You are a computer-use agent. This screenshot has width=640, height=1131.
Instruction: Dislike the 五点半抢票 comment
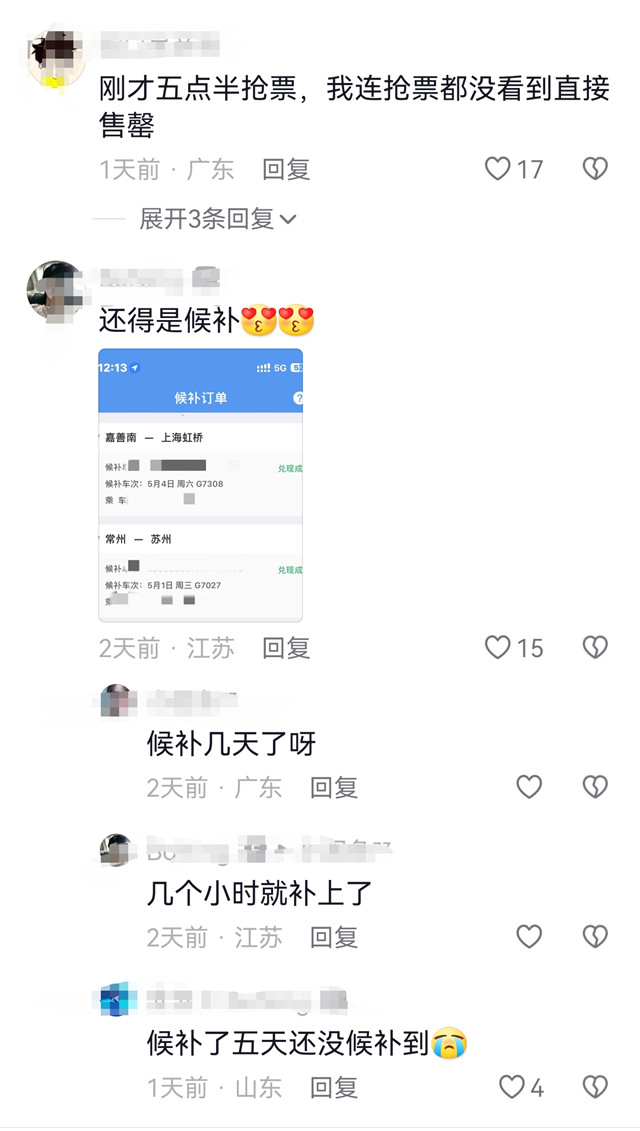pyautogui.click(x=595, y=169)
